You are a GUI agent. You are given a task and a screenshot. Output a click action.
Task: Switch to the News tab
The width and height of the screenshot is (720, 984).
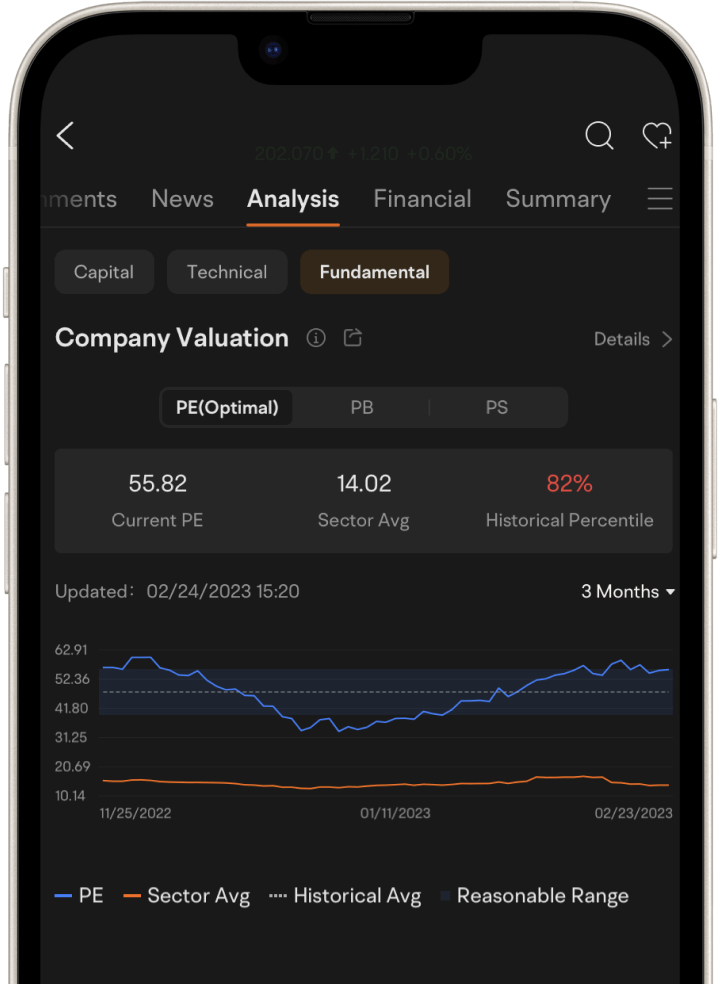coord(182,199)
